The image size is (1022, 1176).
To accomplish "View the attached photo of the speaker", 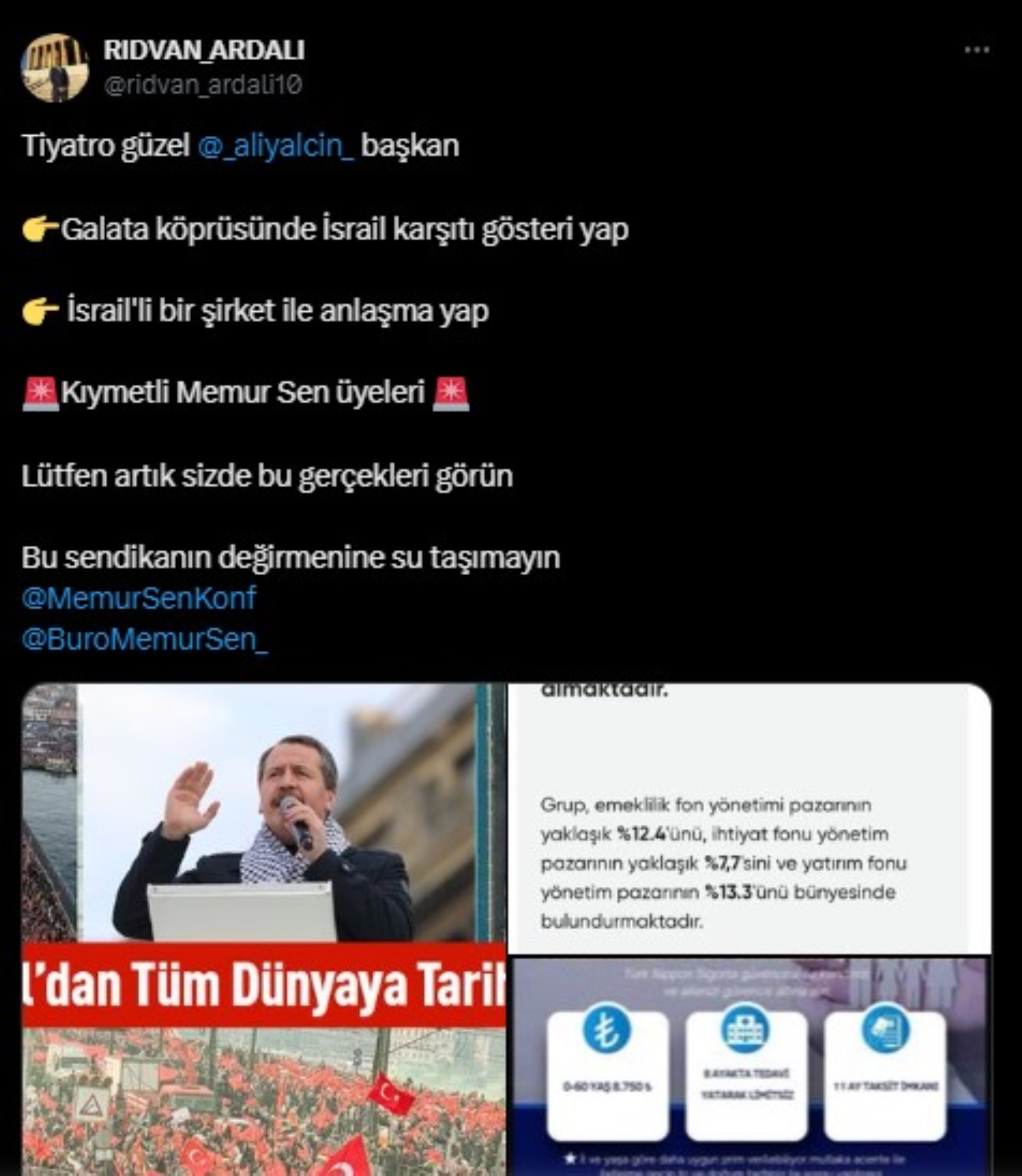I will (263, 928).
